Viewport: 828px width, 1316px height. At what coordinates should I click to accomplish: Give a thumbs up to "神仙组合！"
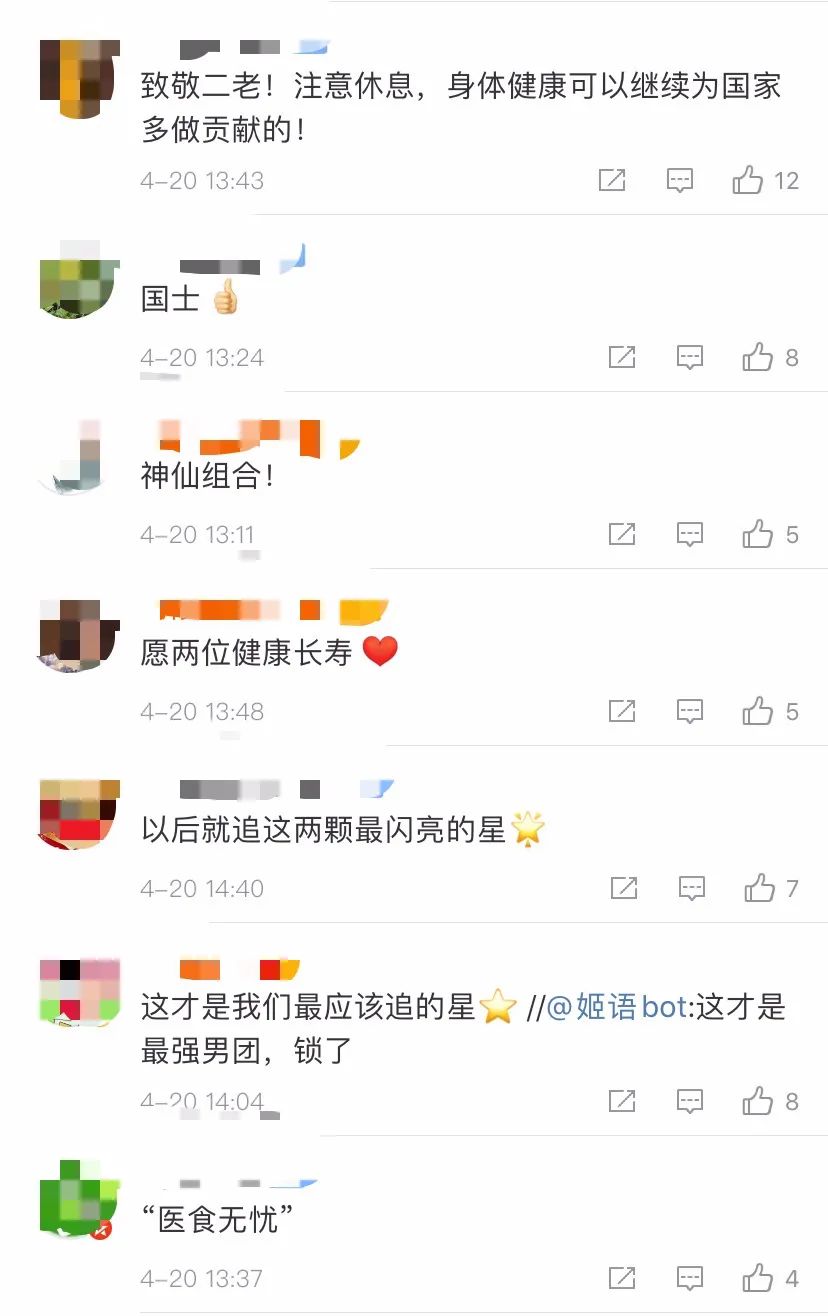[x=758, y=535]
